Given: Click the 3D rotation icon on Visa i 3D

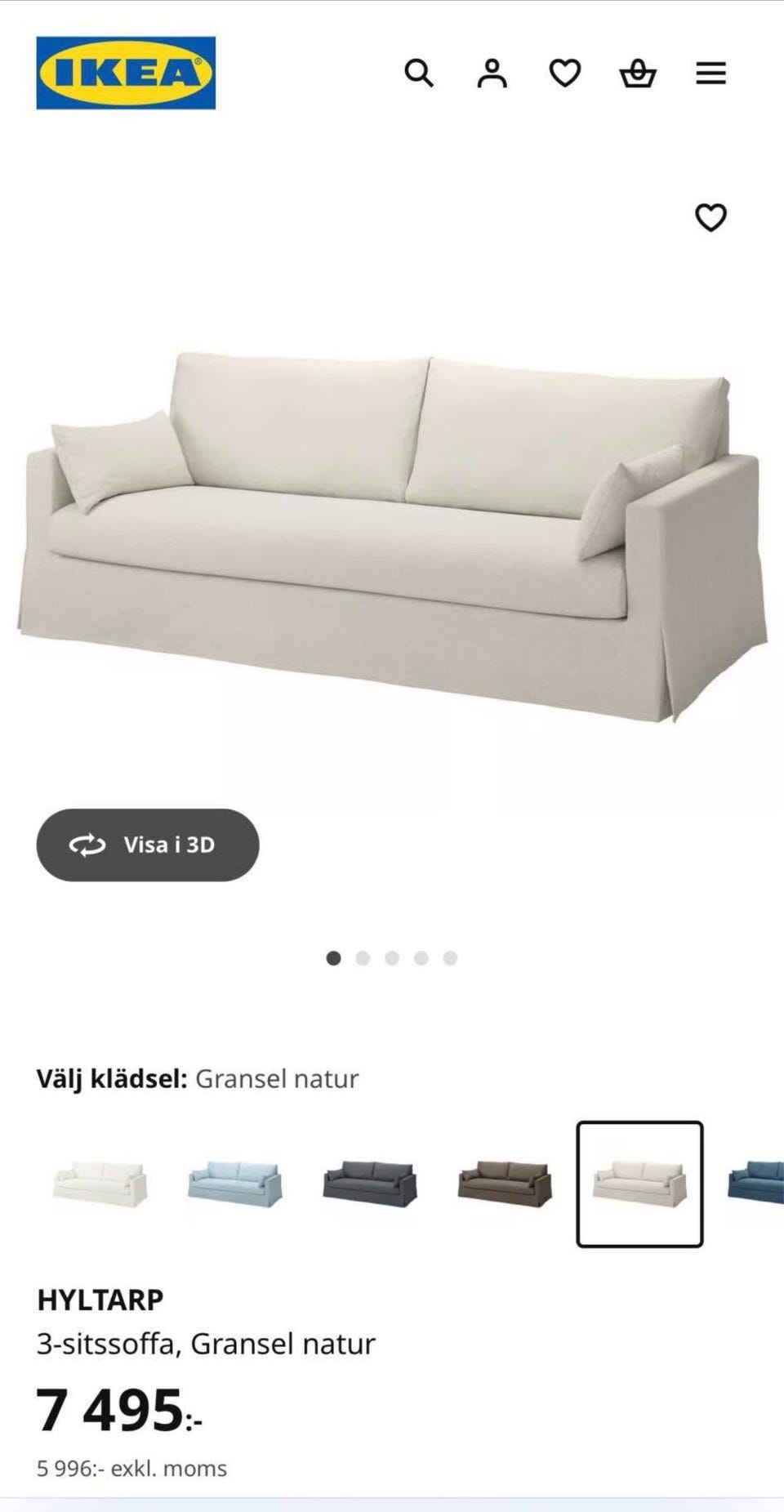Looking at the screenshot, I should [90, 845].
